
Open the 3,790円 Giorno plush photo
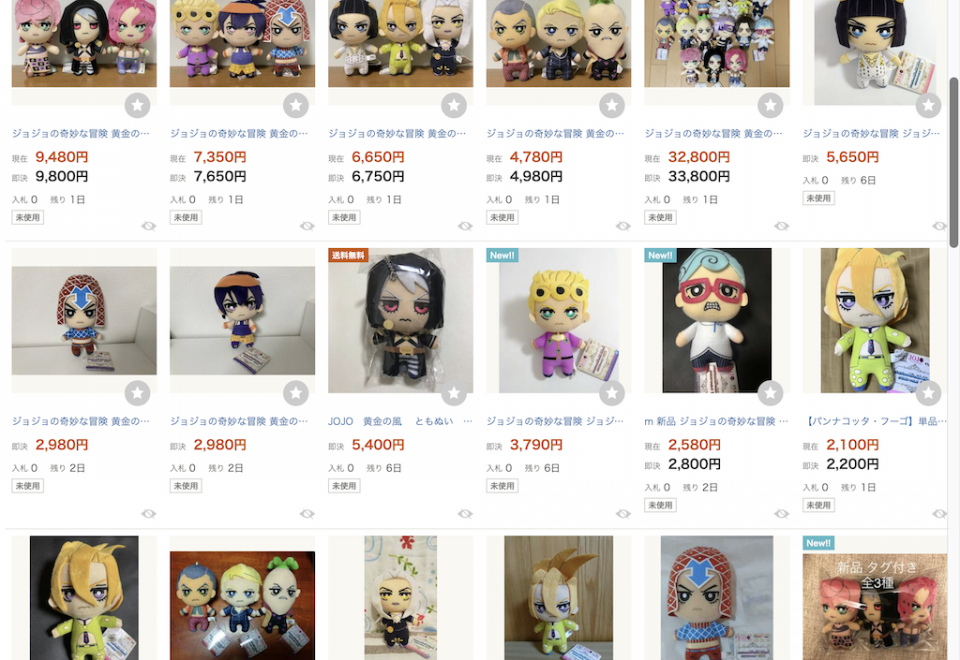coord(558,320)
